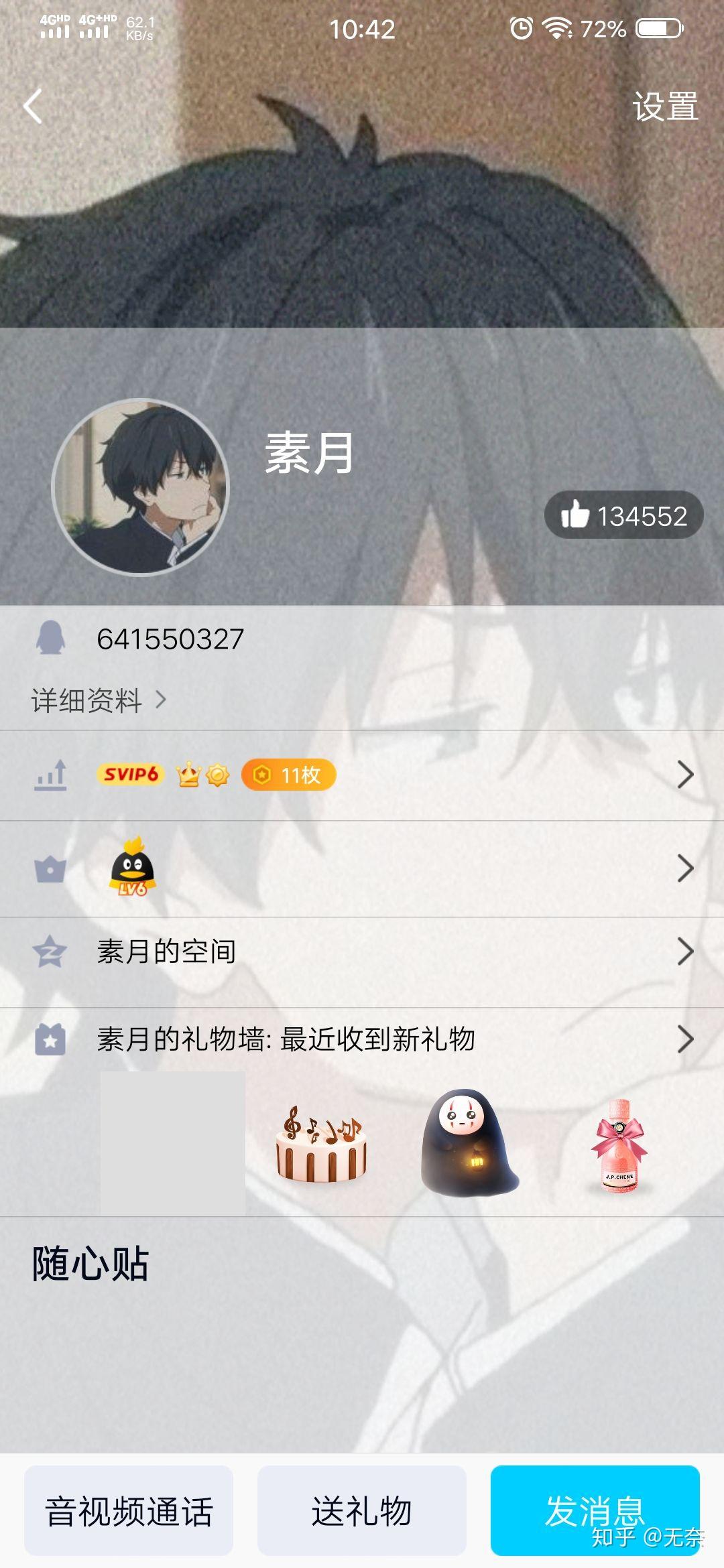Start 音视频通话 with 素月

(x=129, y=1510)
